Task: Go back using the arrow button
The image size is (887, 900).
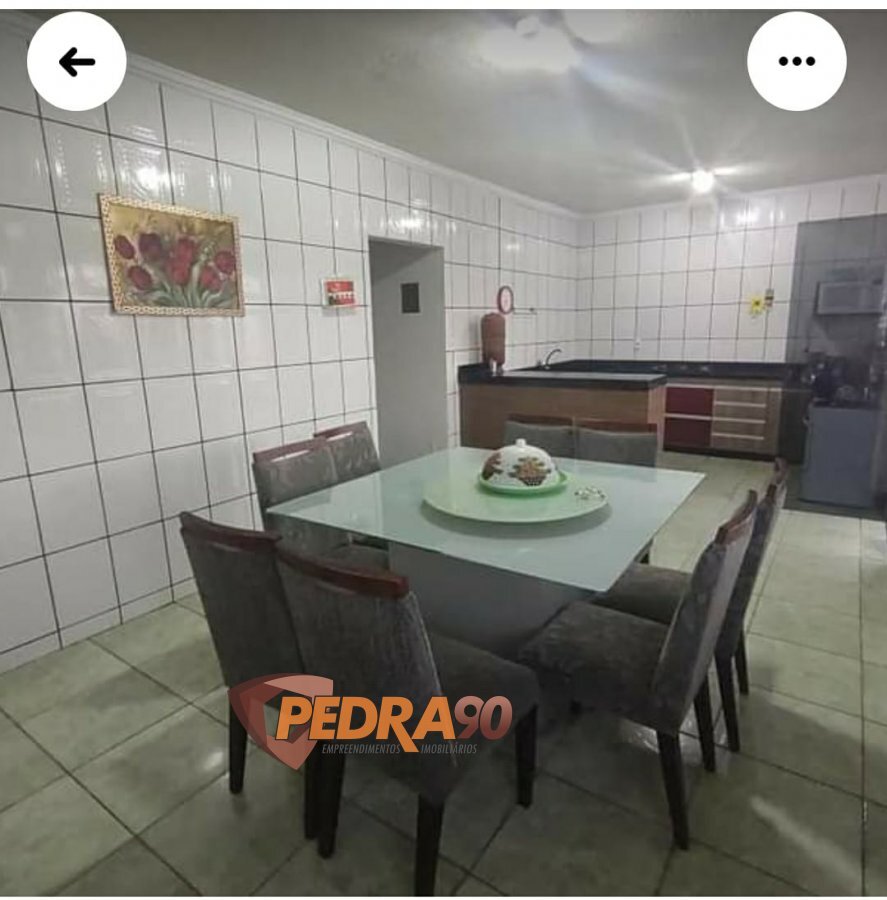Action: [77, 62]
